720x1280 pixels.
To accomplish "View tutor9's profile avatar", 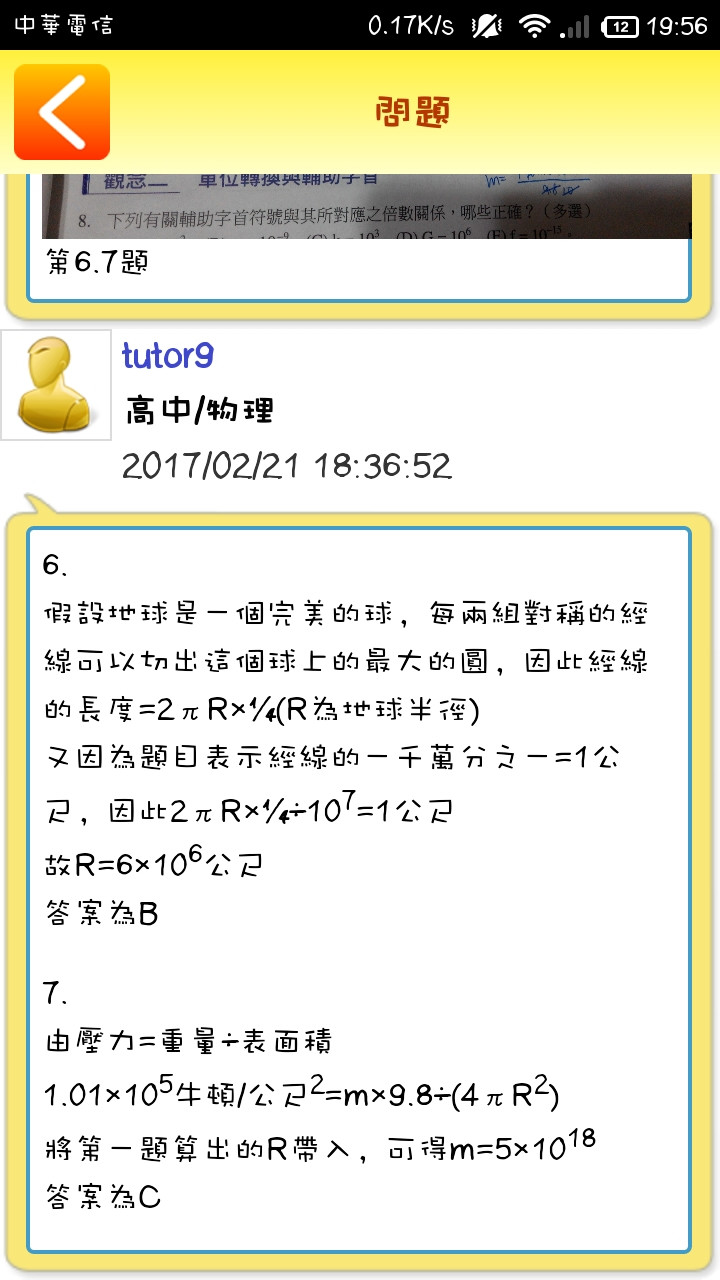I will [56, 385].
